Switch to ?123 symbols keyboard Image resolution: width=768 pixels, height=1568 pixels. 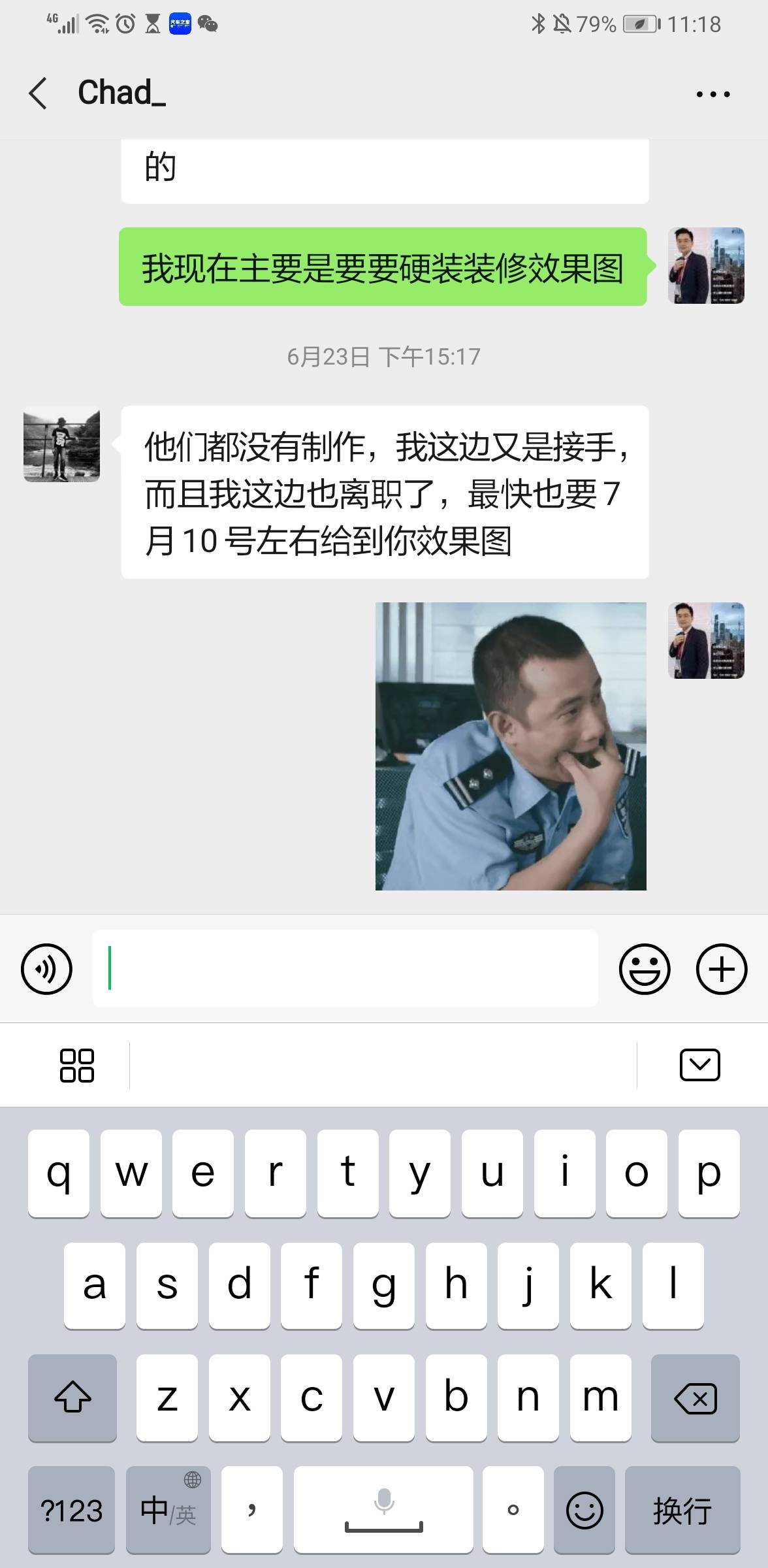(x=71, y=1510)
